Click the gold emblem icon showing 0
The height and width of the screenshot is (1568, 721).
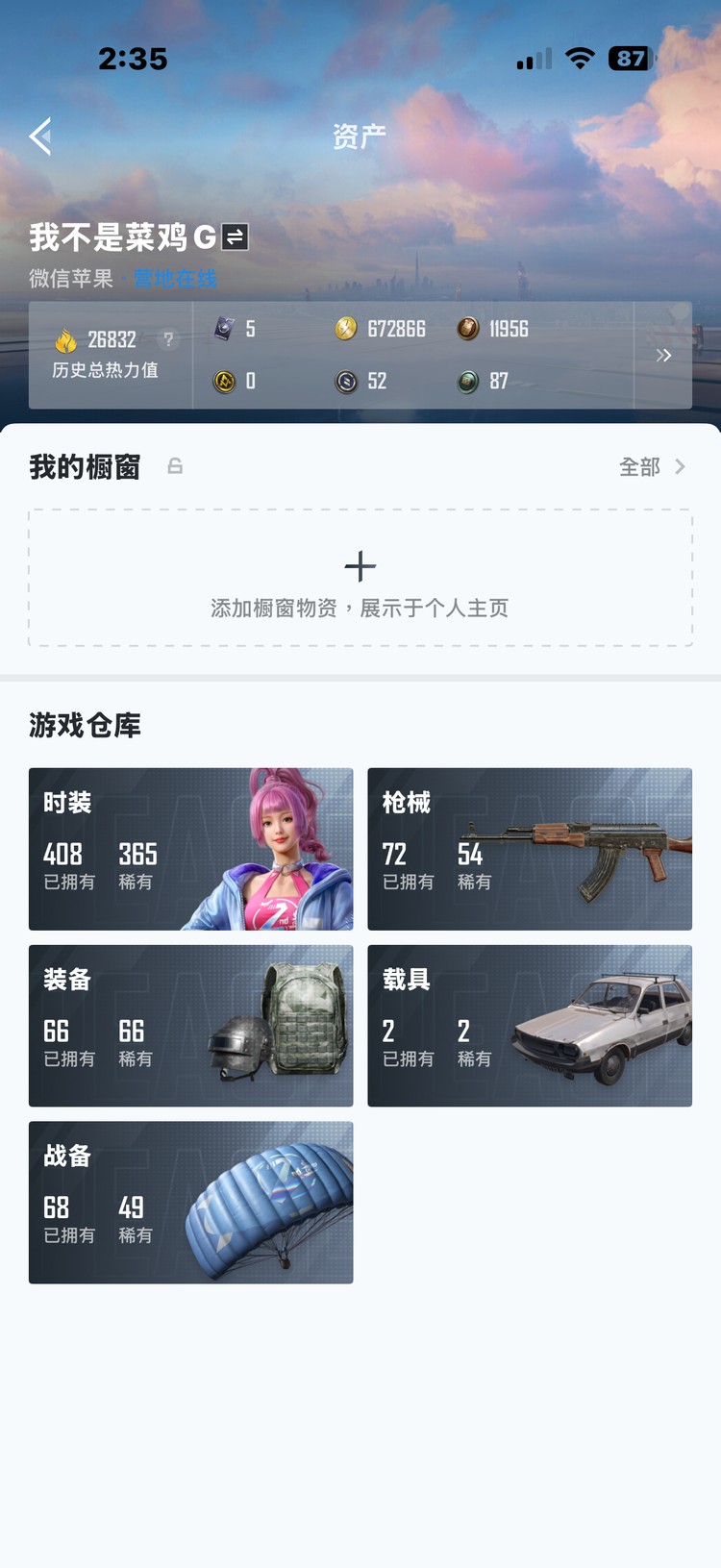(226, 382)
